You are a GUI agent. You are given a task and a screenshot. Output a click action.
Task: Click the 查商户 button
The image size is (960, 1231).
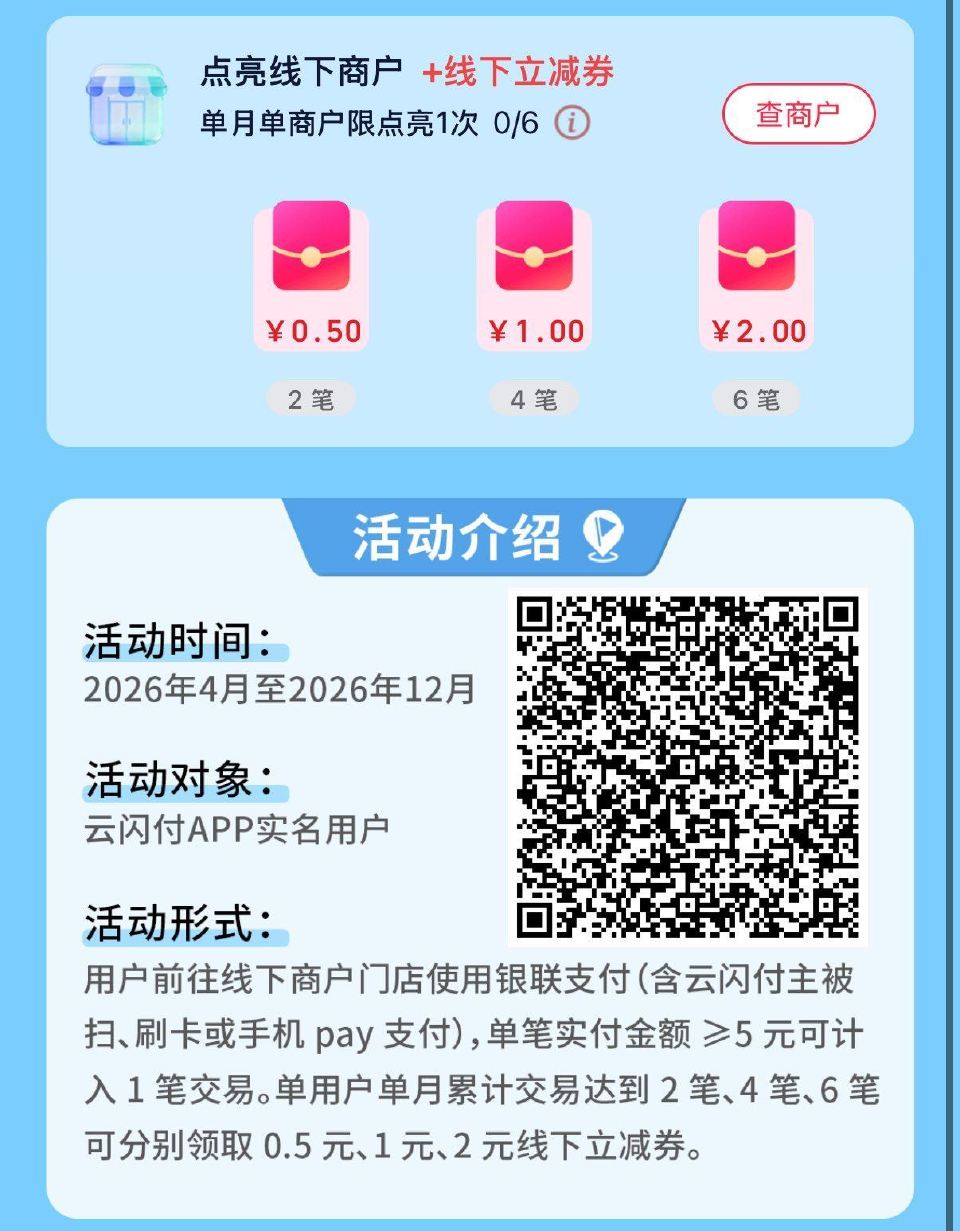pyautogui.click(x=801, y=115)
